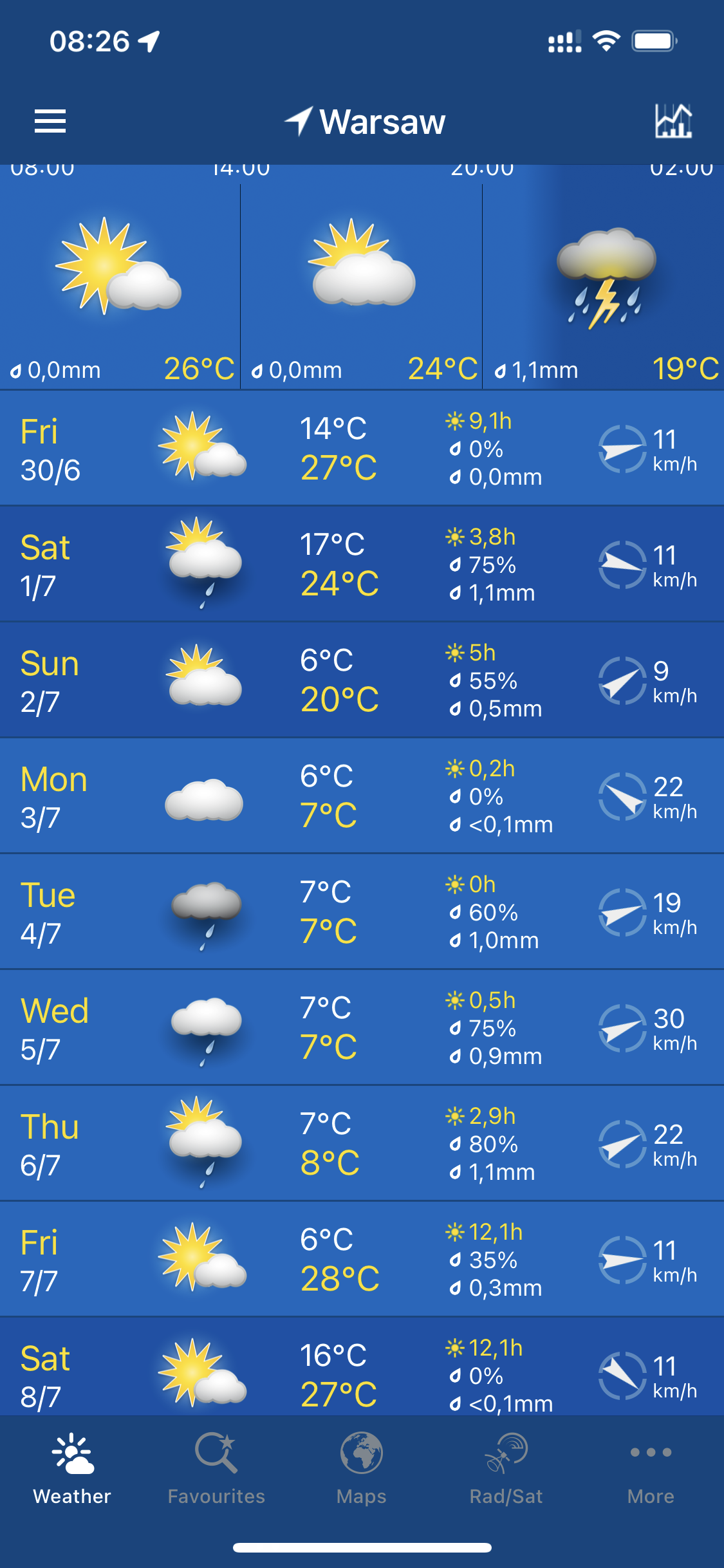View details for Mon 3/7
The height and width of the screenshot is (1568, 724).
pyautogui.click(x=362, y=796)
